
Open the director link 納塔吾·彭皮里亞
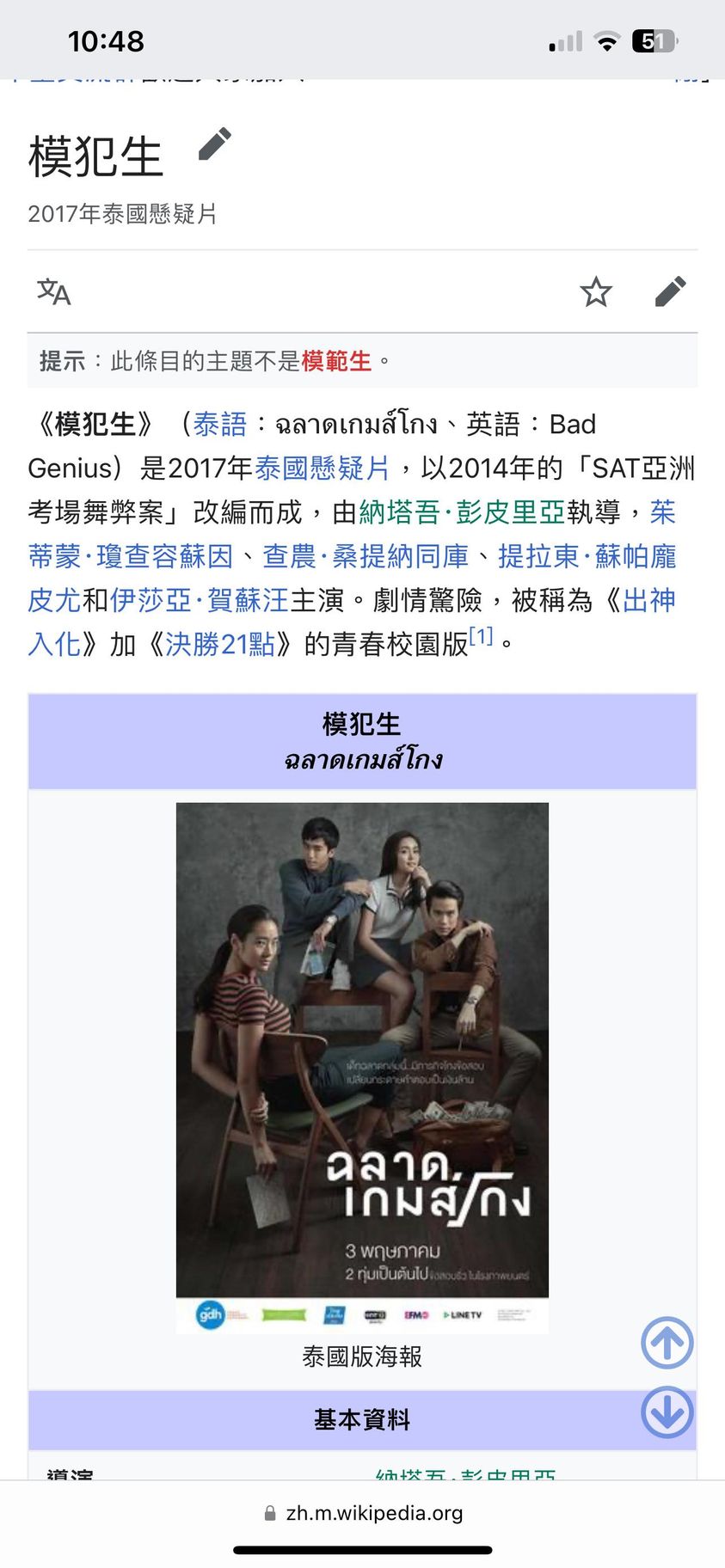462,512
